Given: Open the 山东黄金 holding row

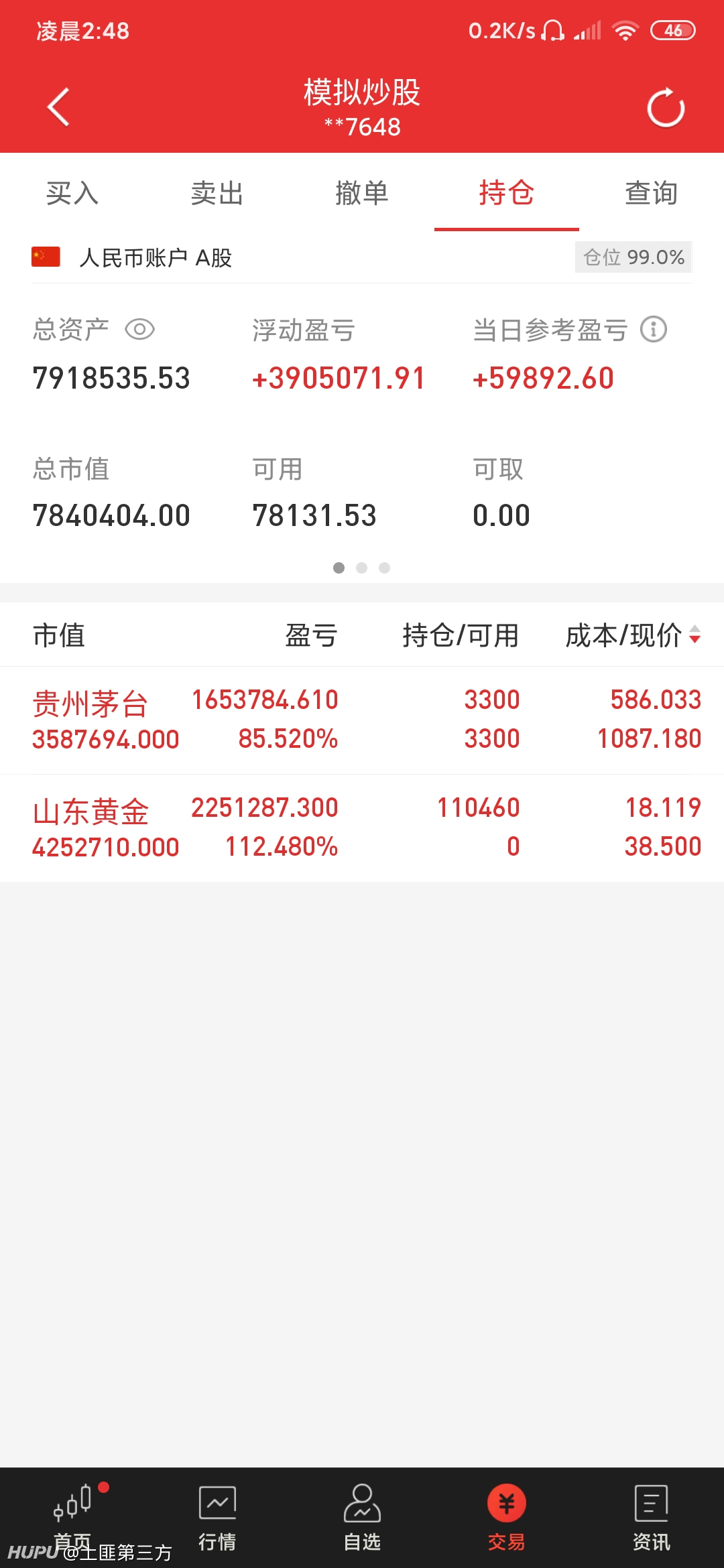Looking at the screenshot, I should [x=362, y=828].
